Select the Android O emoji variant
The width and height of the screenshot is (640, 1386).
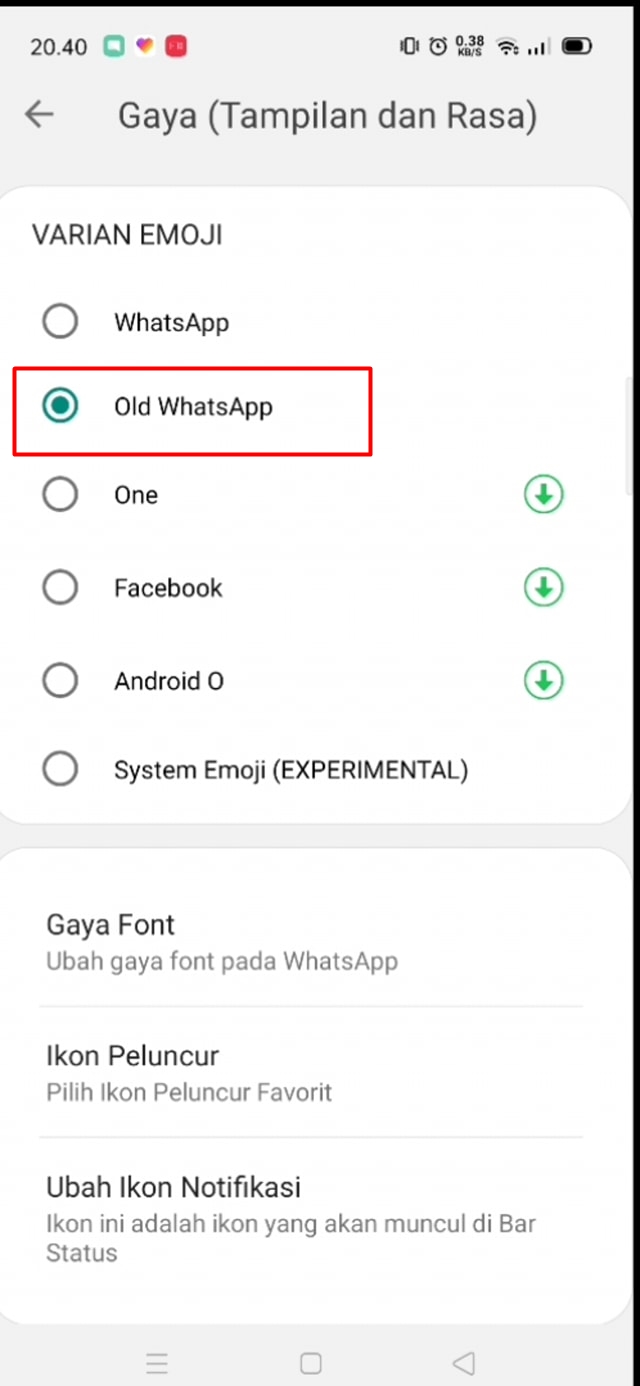60,681
